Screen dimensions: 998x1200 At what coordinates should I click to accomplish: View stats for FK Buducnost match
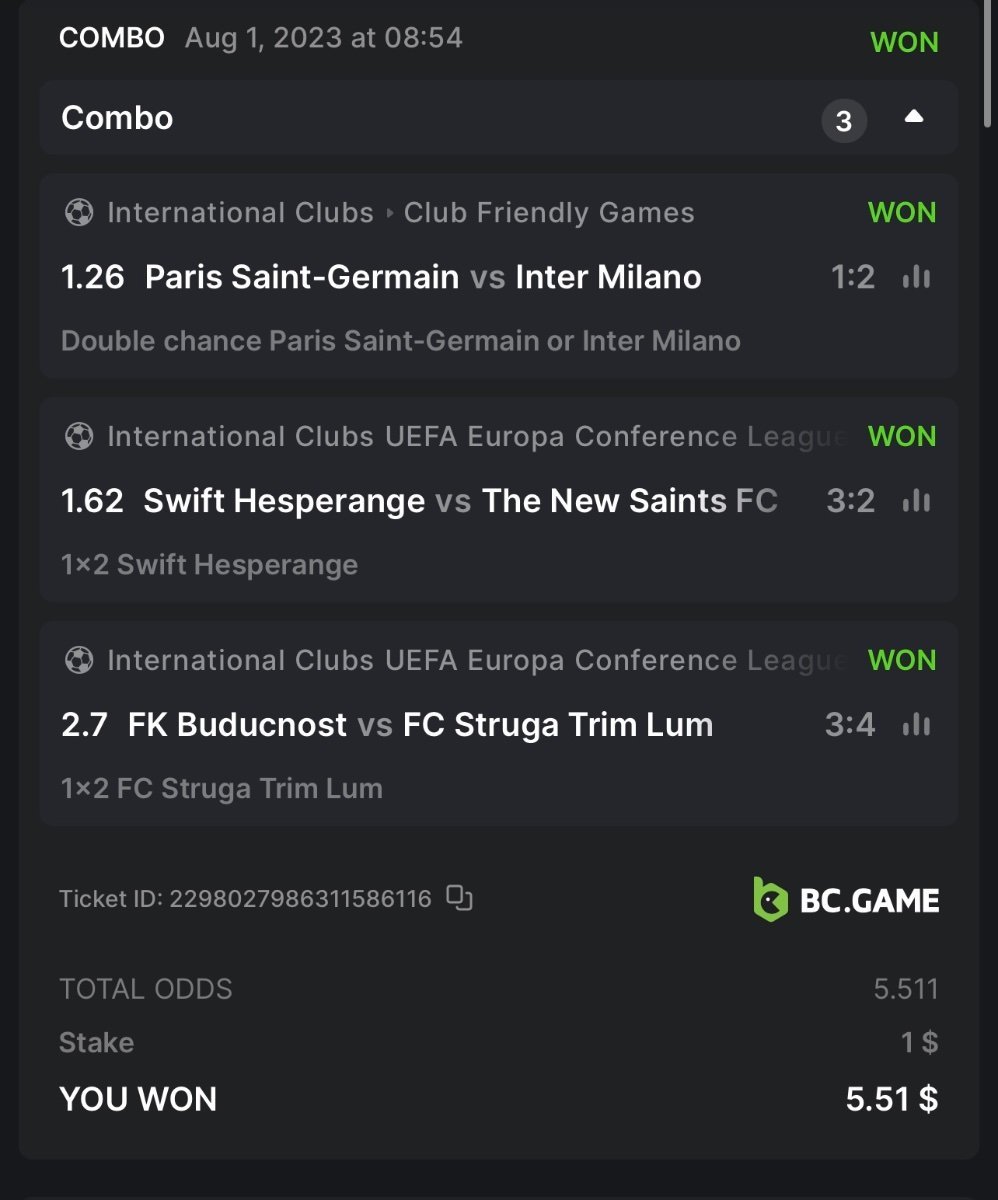(x=916, y=725)
